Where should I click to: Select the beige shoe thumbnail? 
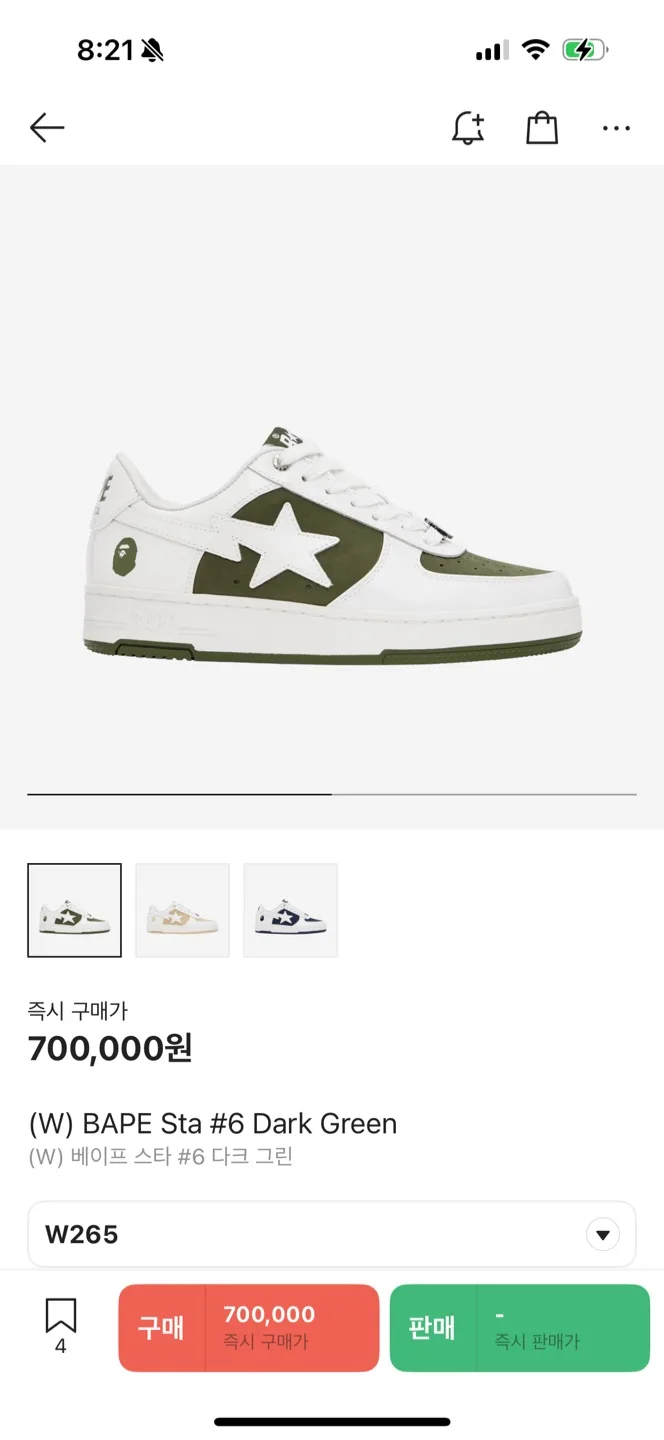tap(183, 910)
